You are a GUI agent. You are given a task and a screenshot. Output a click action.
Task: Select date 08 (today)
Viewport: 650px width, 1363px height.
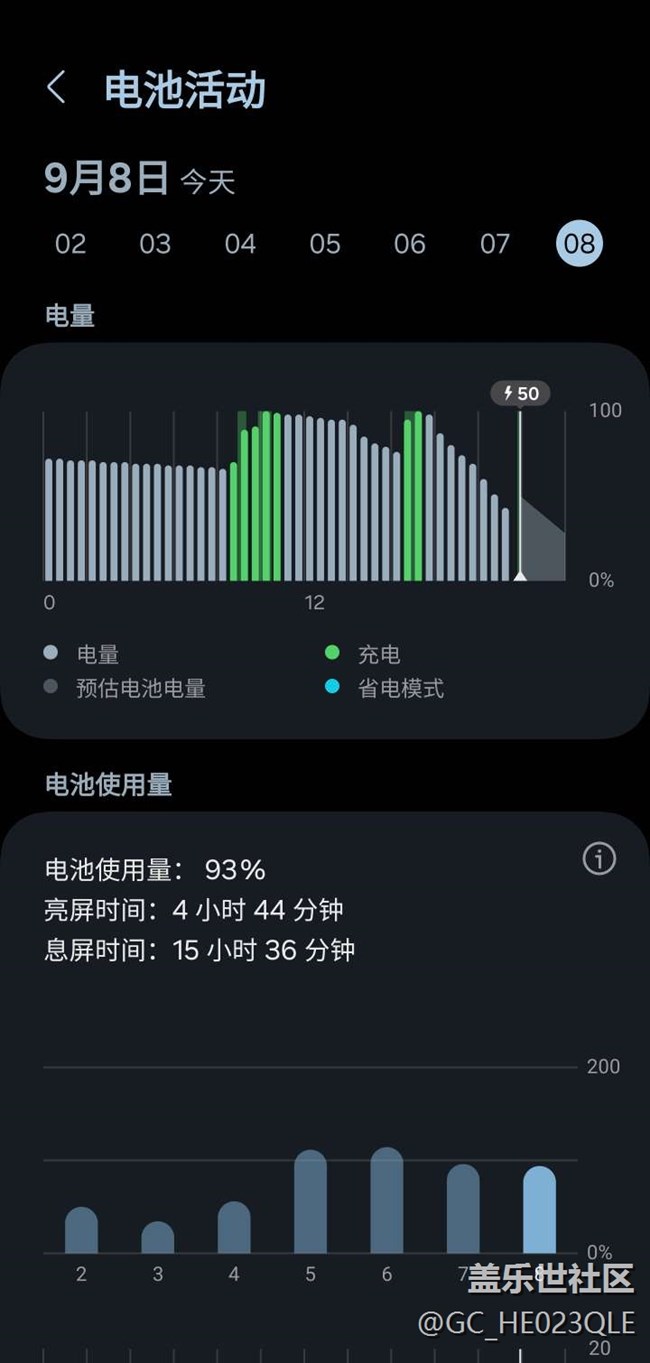click(580, 244)
